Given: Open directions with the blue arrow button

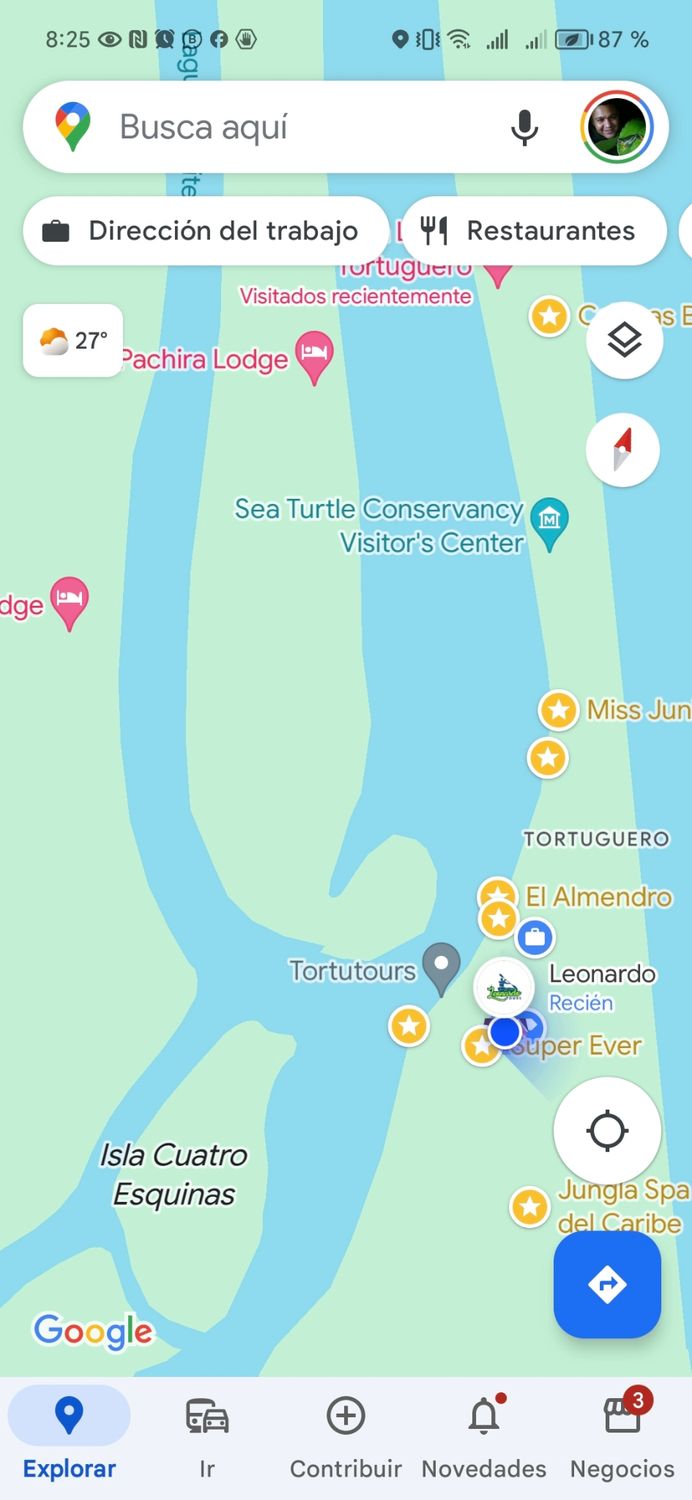Looking at the screenshot, I should tap(607, 1284).
